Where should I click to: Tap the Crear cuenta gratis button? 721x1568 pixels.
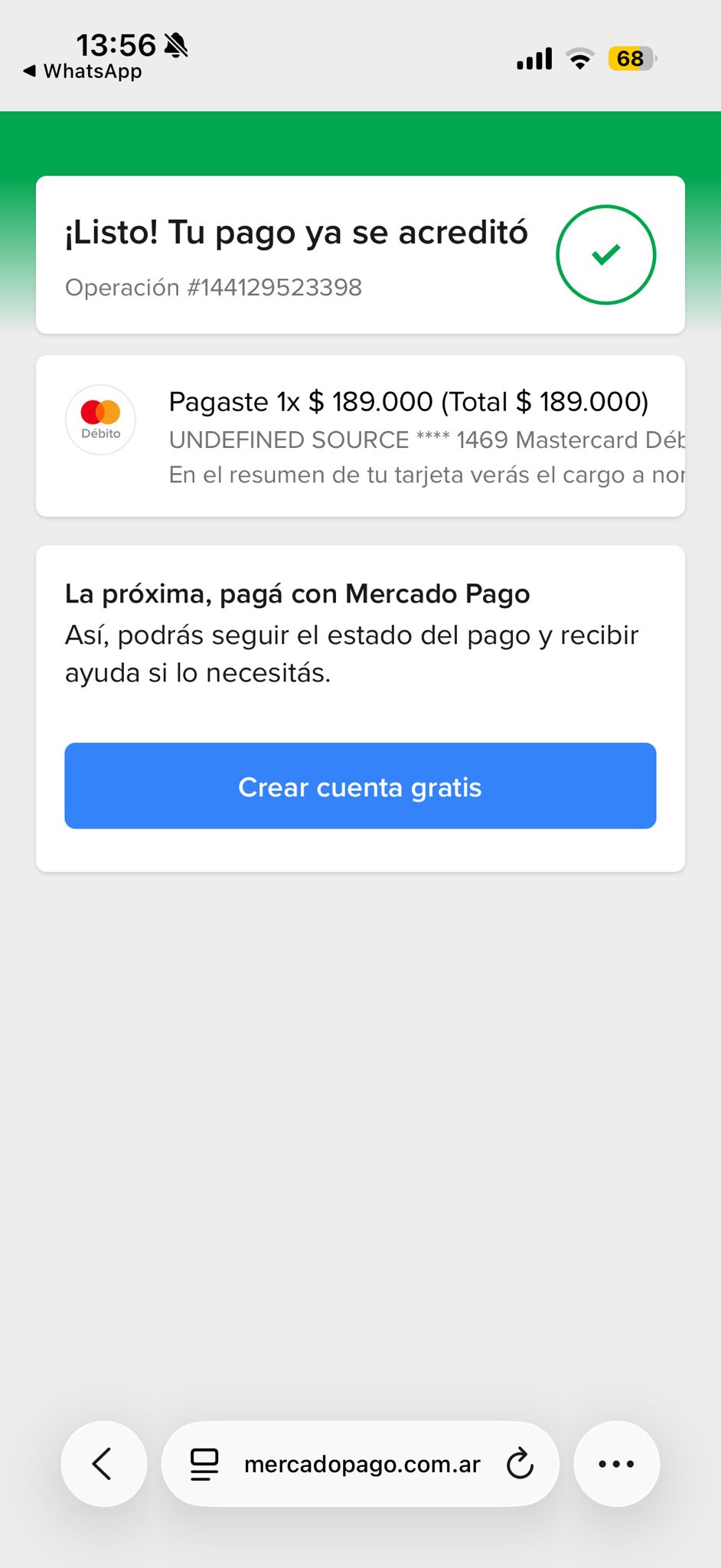360,786
